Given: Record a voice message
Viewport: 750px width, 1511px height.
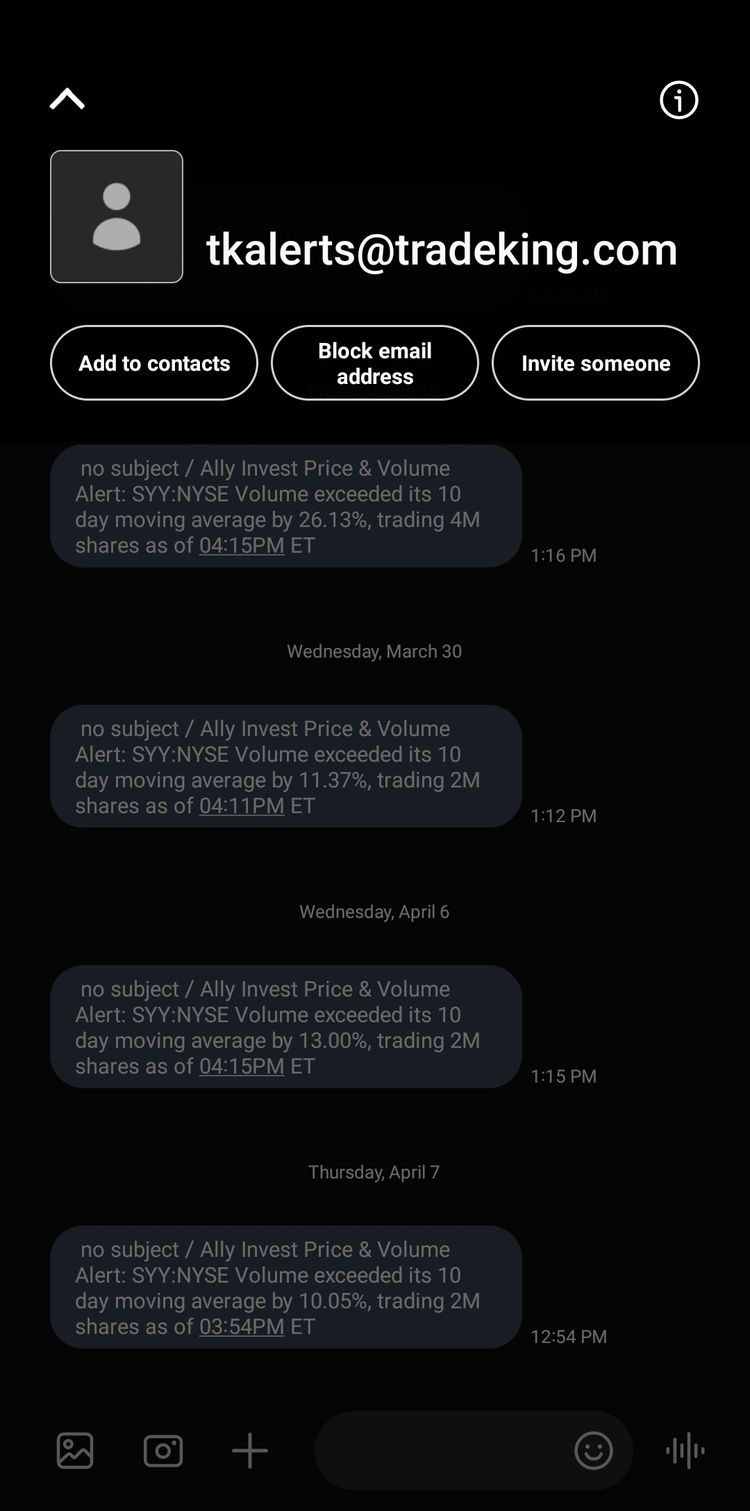Looking at the screenshot, I should point(685,1450).
